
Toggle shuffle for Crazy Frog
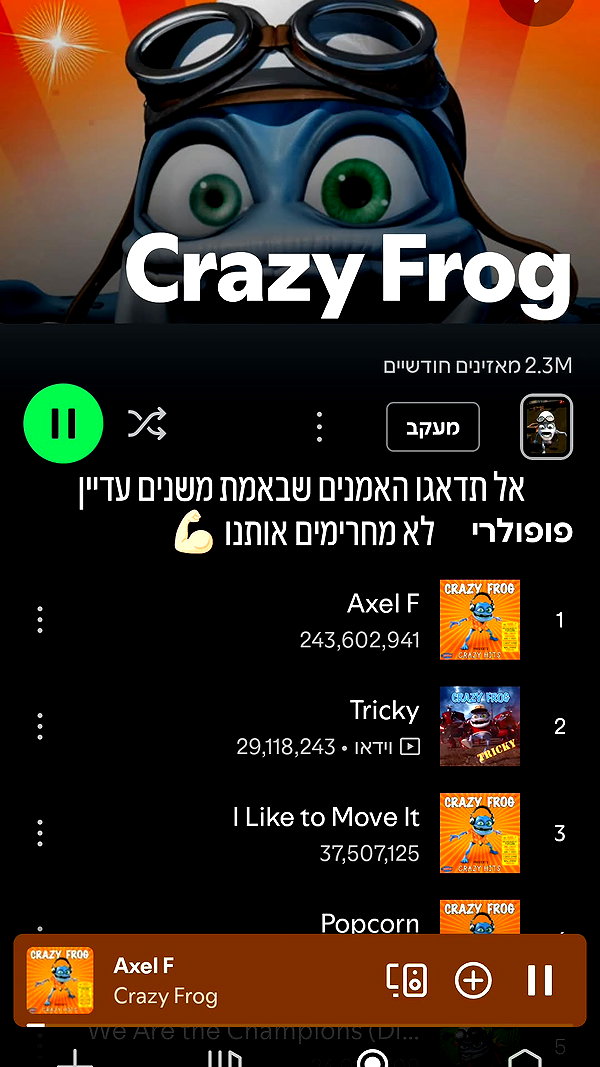pos(147,423)
